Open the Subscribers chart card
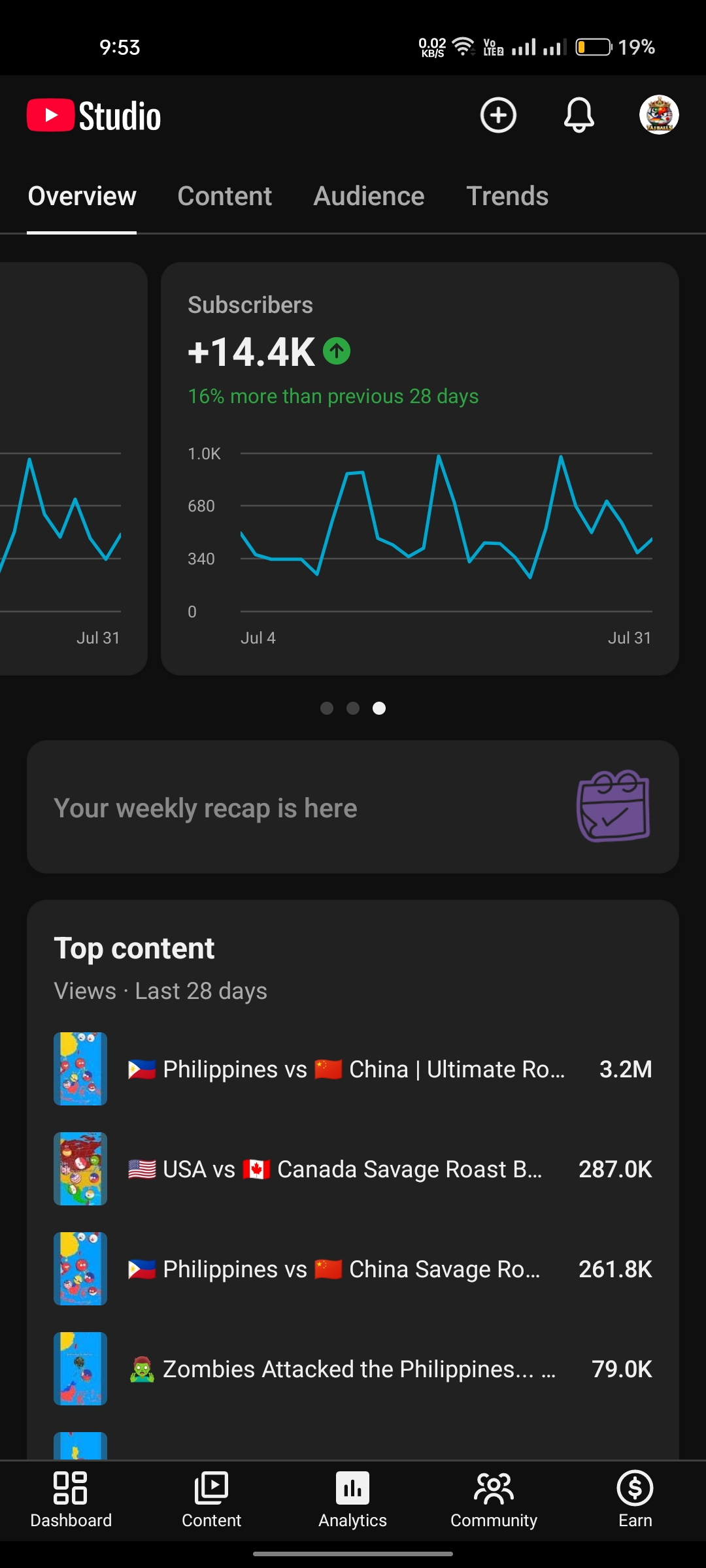The image size is (706, 1568). click(x=420, y=468)
